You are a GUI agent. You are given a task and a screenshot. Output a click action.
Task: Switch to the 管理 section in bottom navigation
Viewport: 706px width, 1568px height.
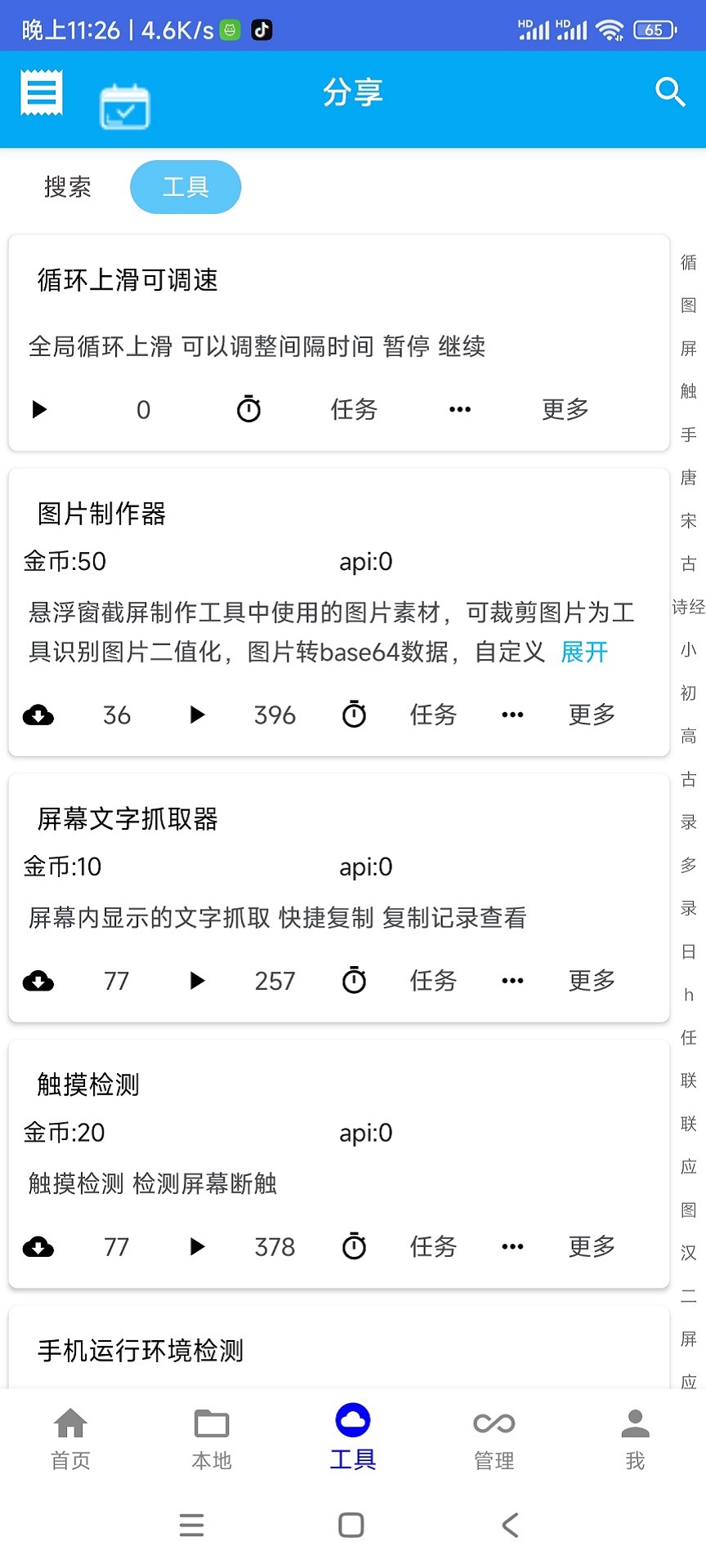tap(493, 1437)
